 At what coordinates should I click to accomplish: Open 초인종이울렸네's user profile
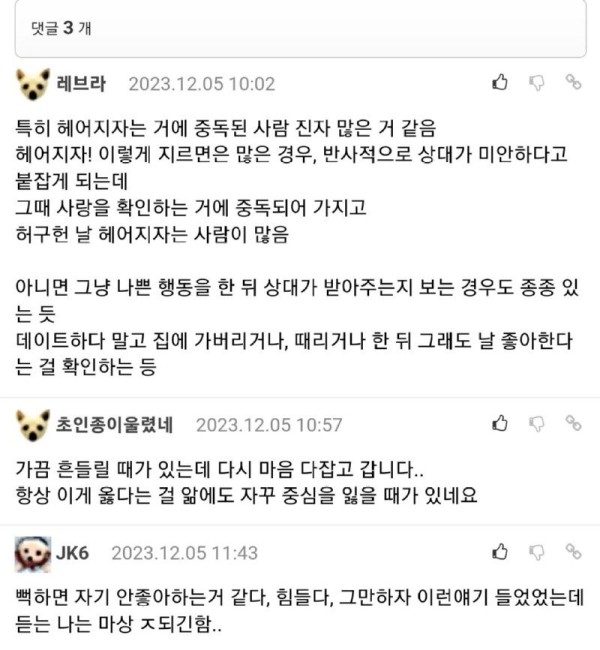pos(114,425)
